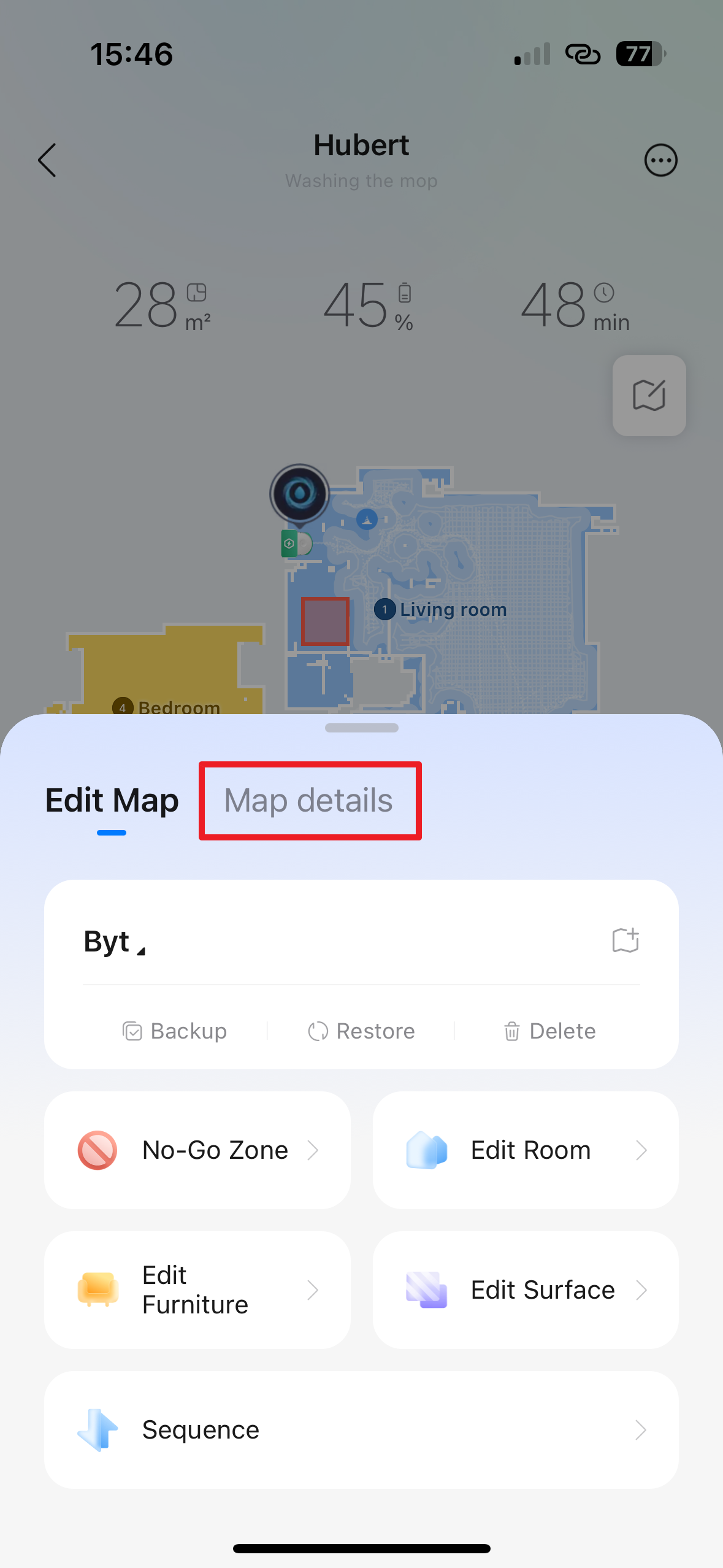The image size is (723, 1568).
Task: Open the Sequence option
Action: [361, 1430]
